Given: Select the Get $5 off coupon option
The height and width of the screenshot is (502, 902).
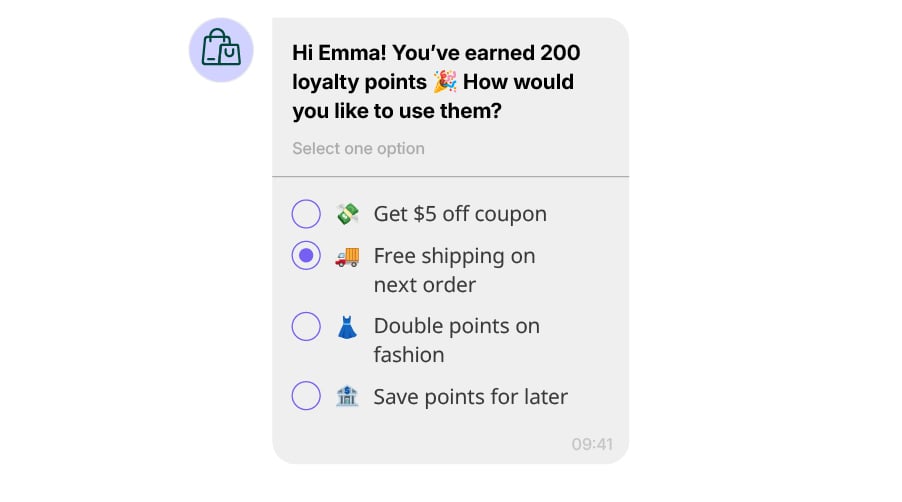Looking at the screenshot, I should [306, 214].
